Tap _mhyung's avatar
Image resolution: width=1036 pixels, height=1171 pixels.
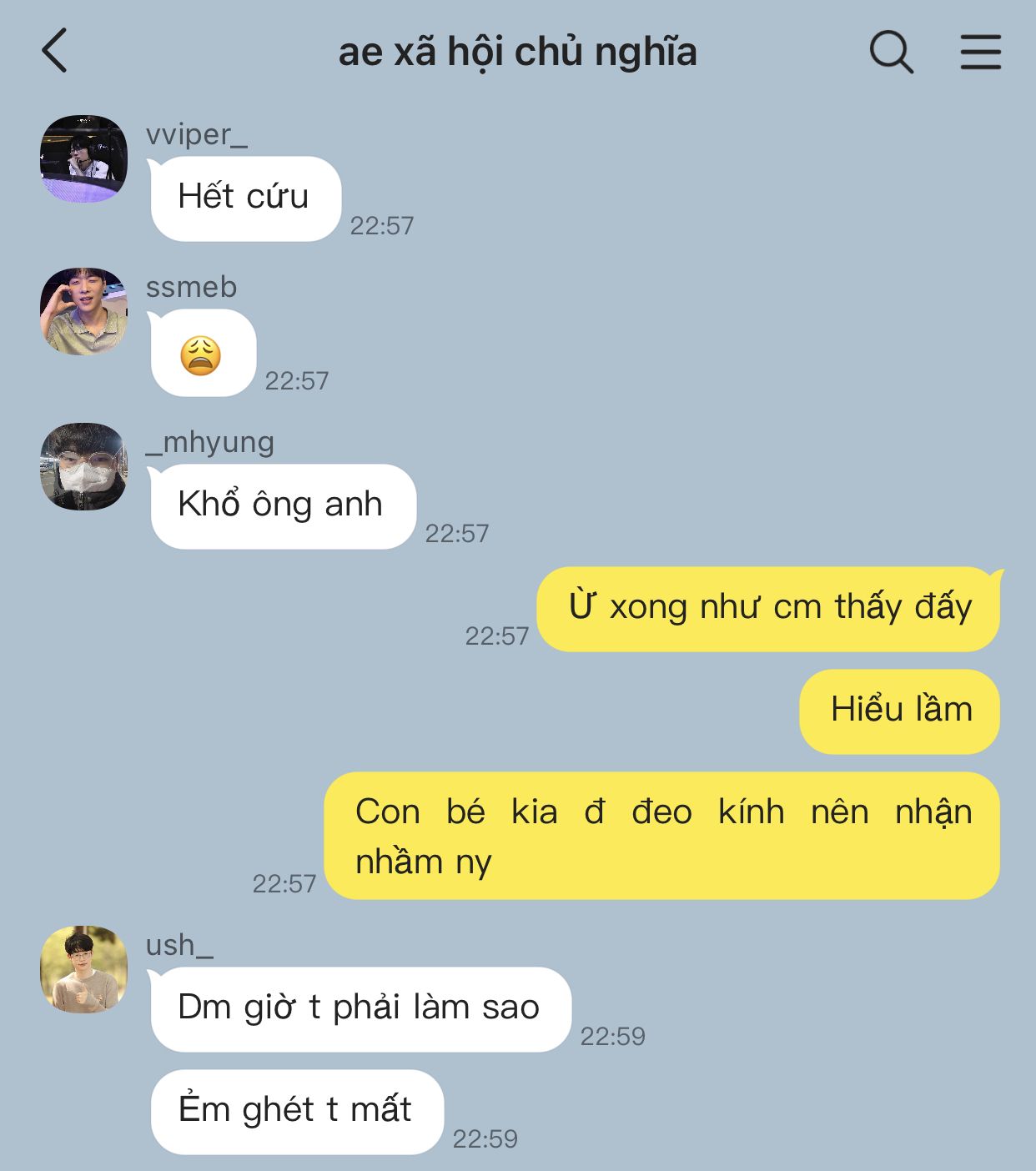84,466
